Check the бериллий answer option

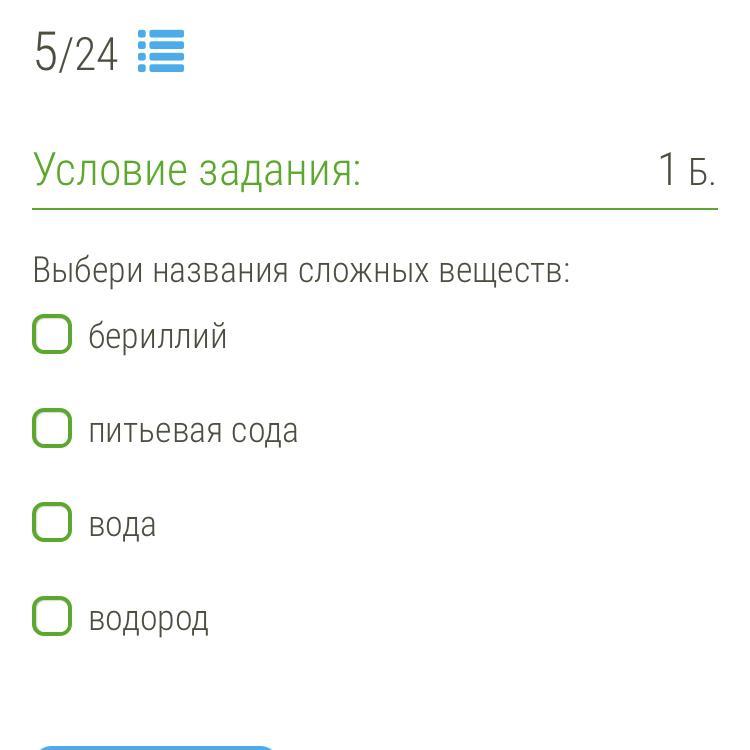52,335
